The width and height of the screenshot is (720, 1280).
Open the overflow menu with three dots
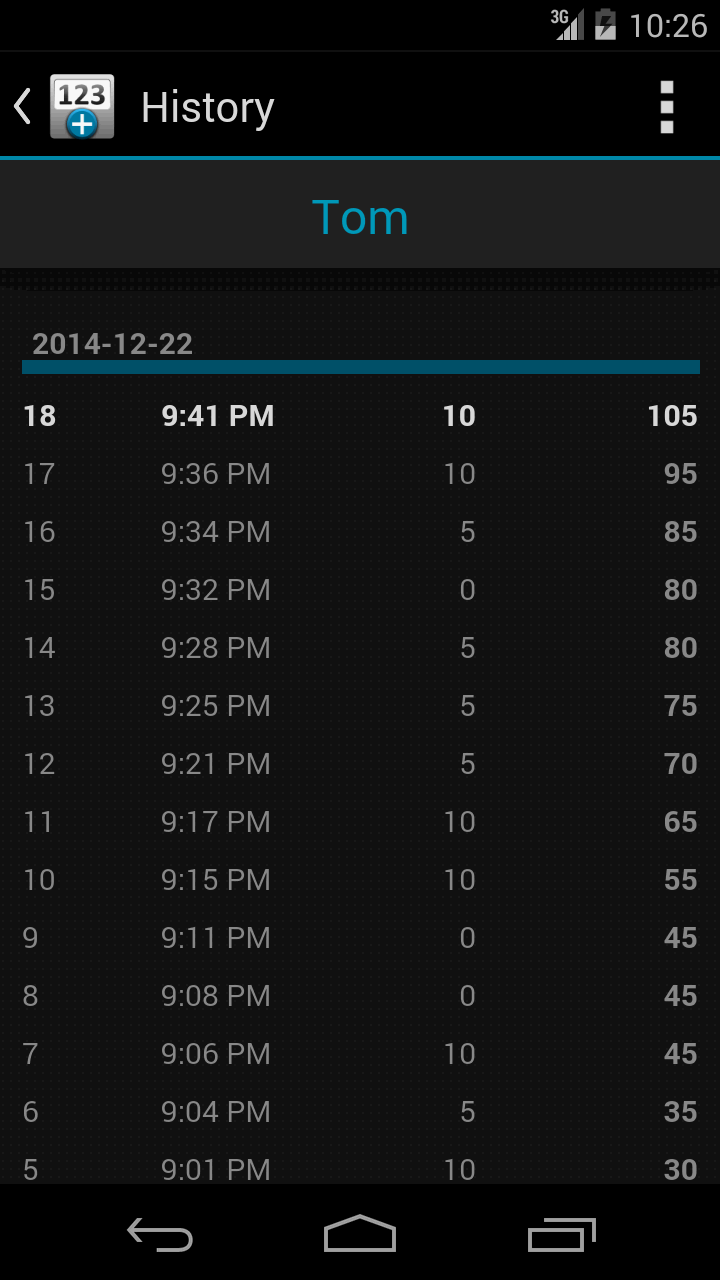click(667, 105)
